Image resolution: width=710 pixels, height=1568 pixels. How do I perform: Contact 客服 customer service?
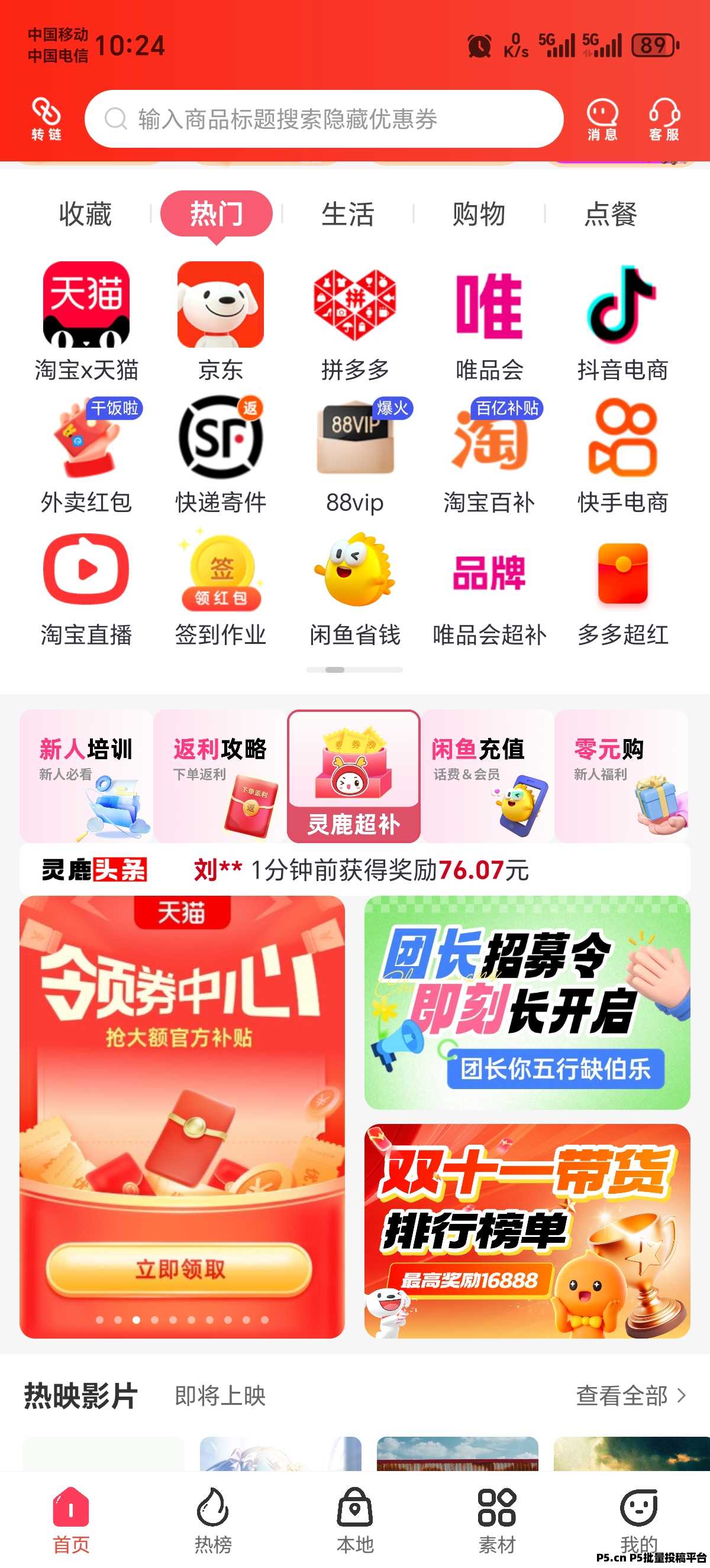tap(664, 119)
